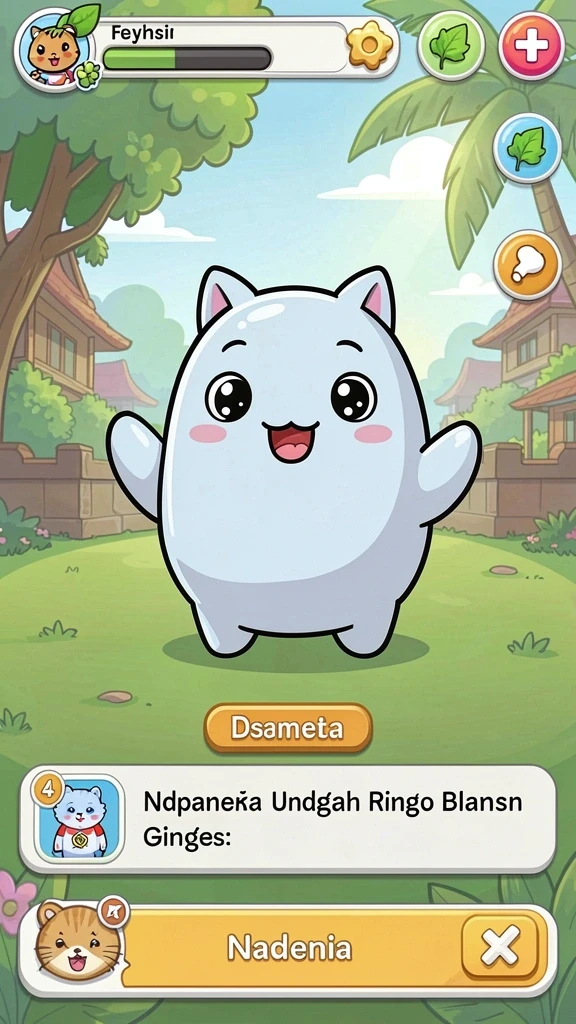The width and height of the screenshot is (576, 1024).
Task: Open the green leaf button
Action: coord(451,45)
